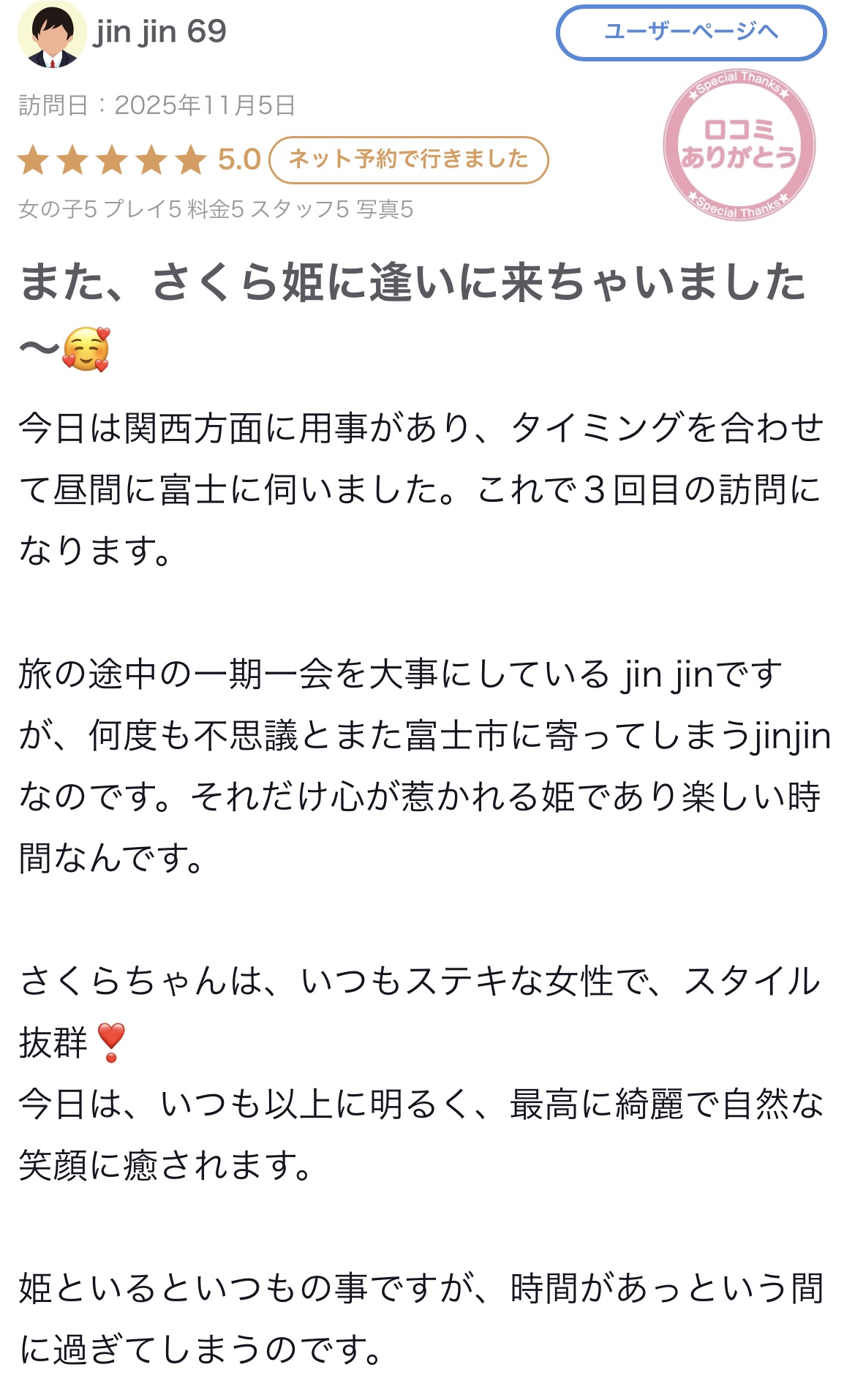Click the middle star of the rating row
This screenshot has width=844, height=1400.
111,159
